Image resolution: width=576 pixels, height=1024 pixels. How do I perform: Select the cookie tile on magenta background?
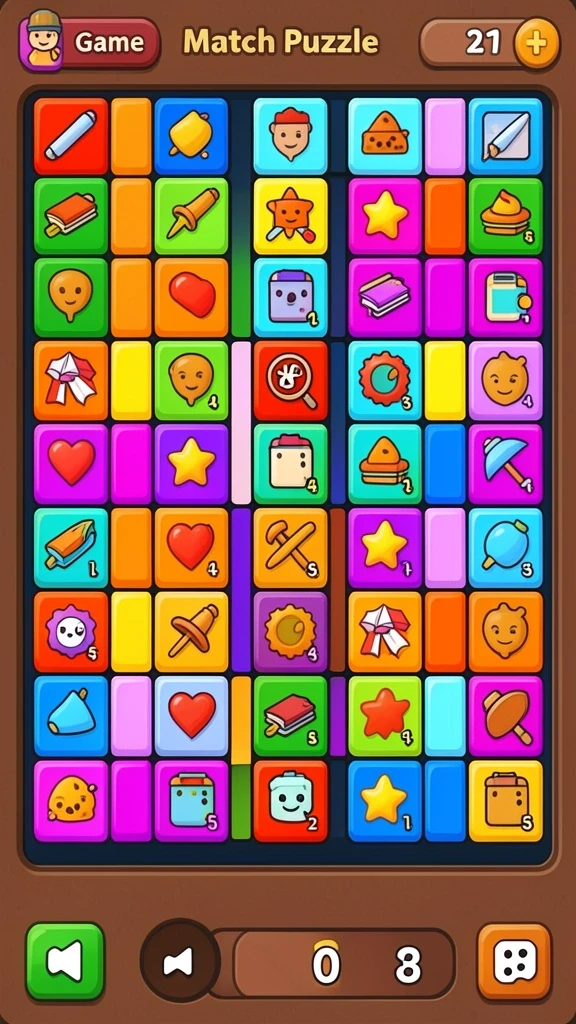click(x=71, y=801)
